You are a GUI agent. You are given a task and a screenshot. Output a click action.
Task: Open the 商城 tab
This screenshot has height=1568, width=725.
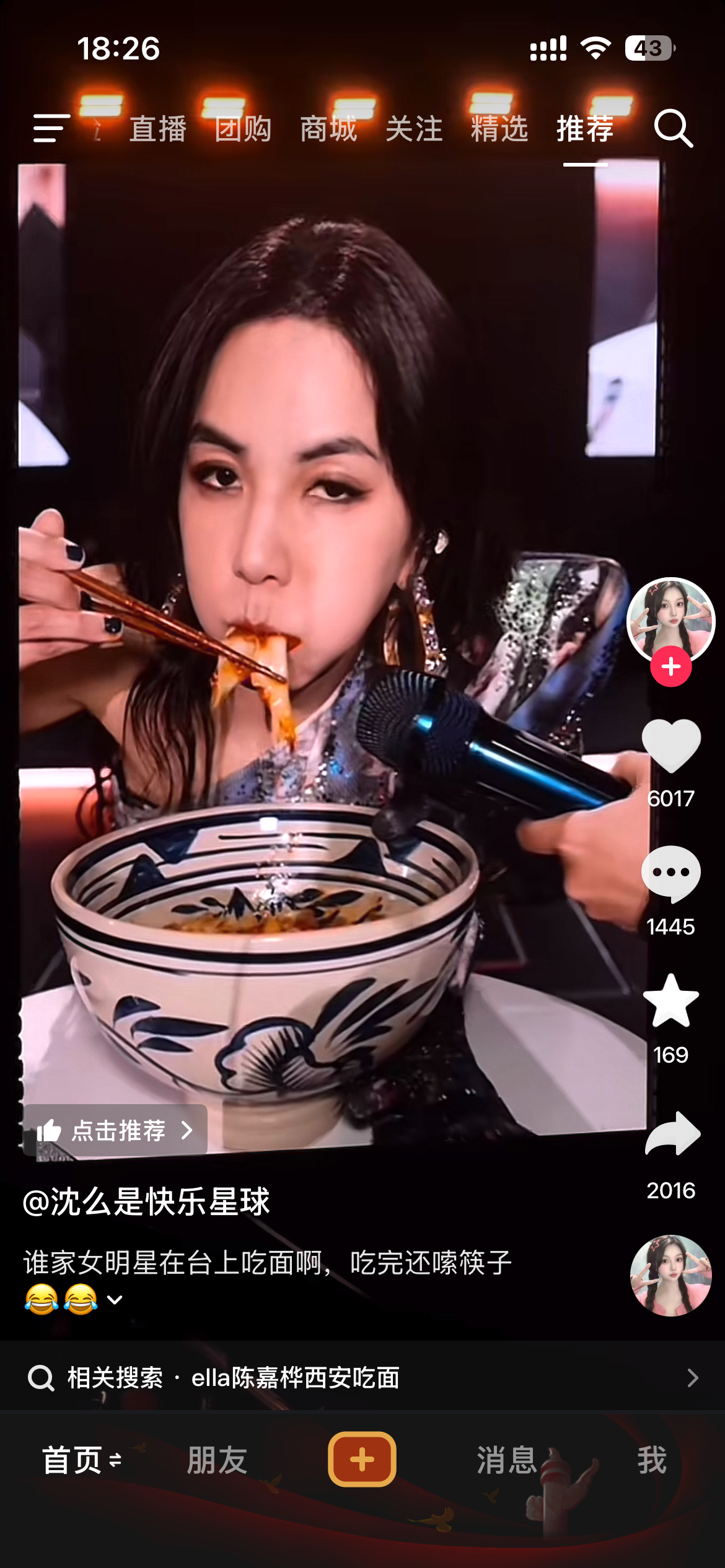[328, 129]
